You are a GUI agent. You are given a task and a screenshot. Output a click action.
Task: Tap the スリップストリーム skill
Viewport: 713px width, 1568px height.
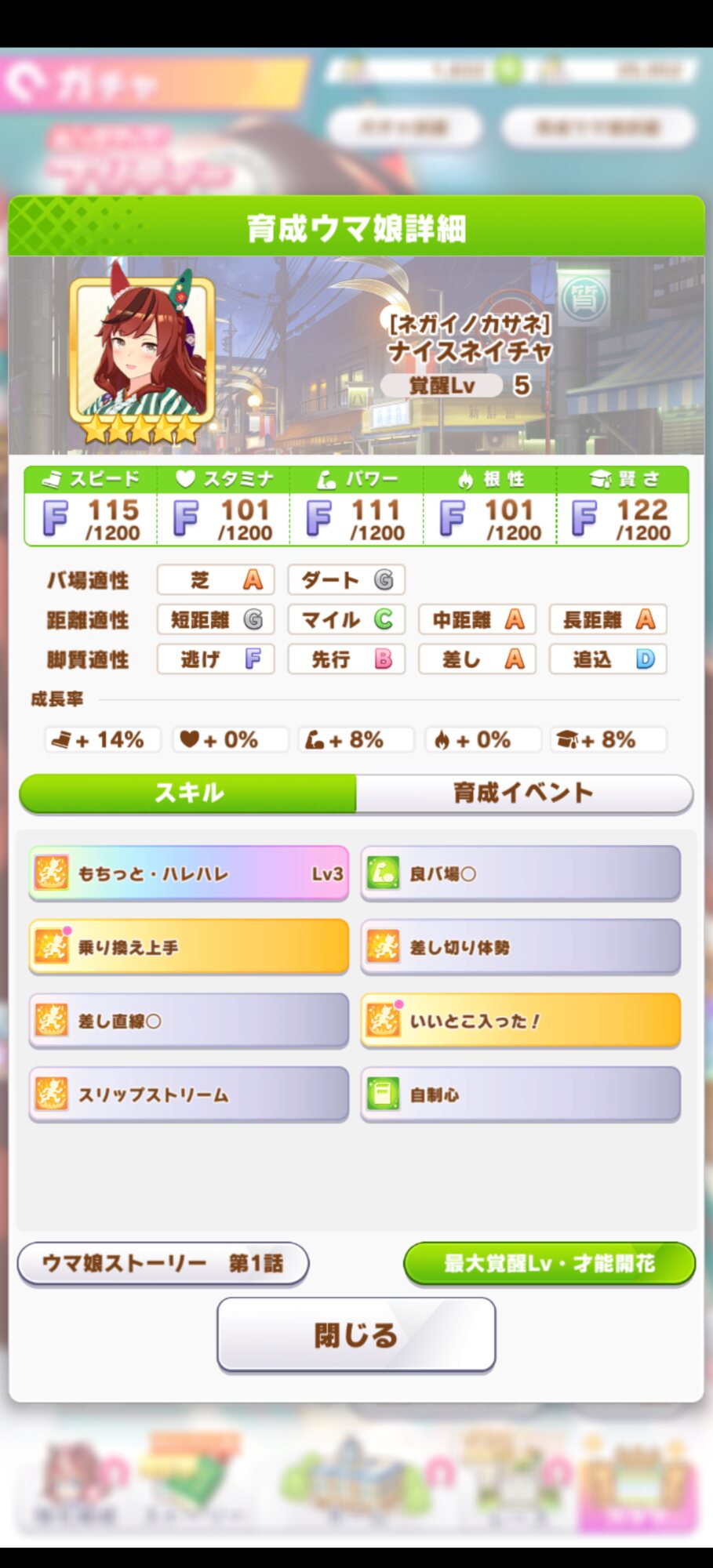pos(188,1094)
